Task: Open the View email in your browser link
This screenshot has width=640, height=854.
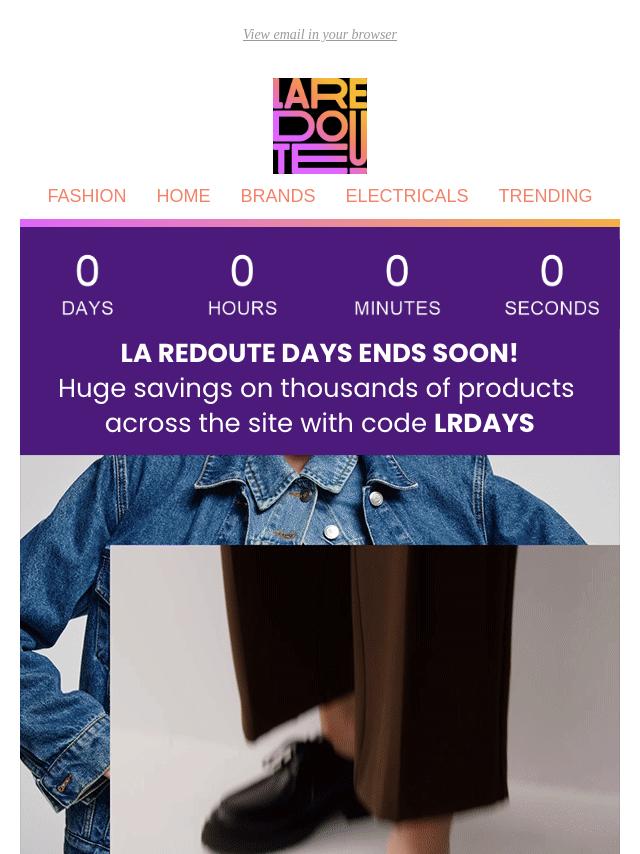Action: tap(319, 35)
